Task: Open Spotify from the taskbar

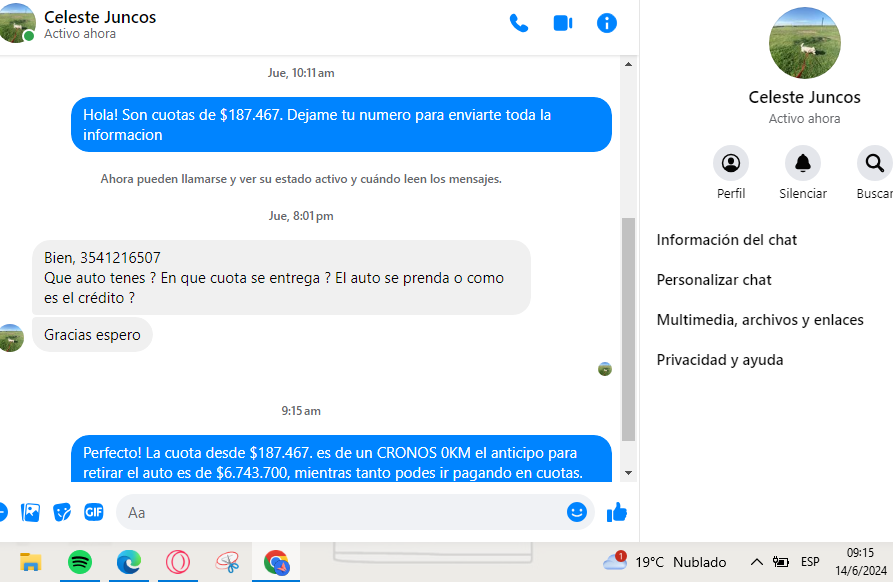Action: pos(80,562)
